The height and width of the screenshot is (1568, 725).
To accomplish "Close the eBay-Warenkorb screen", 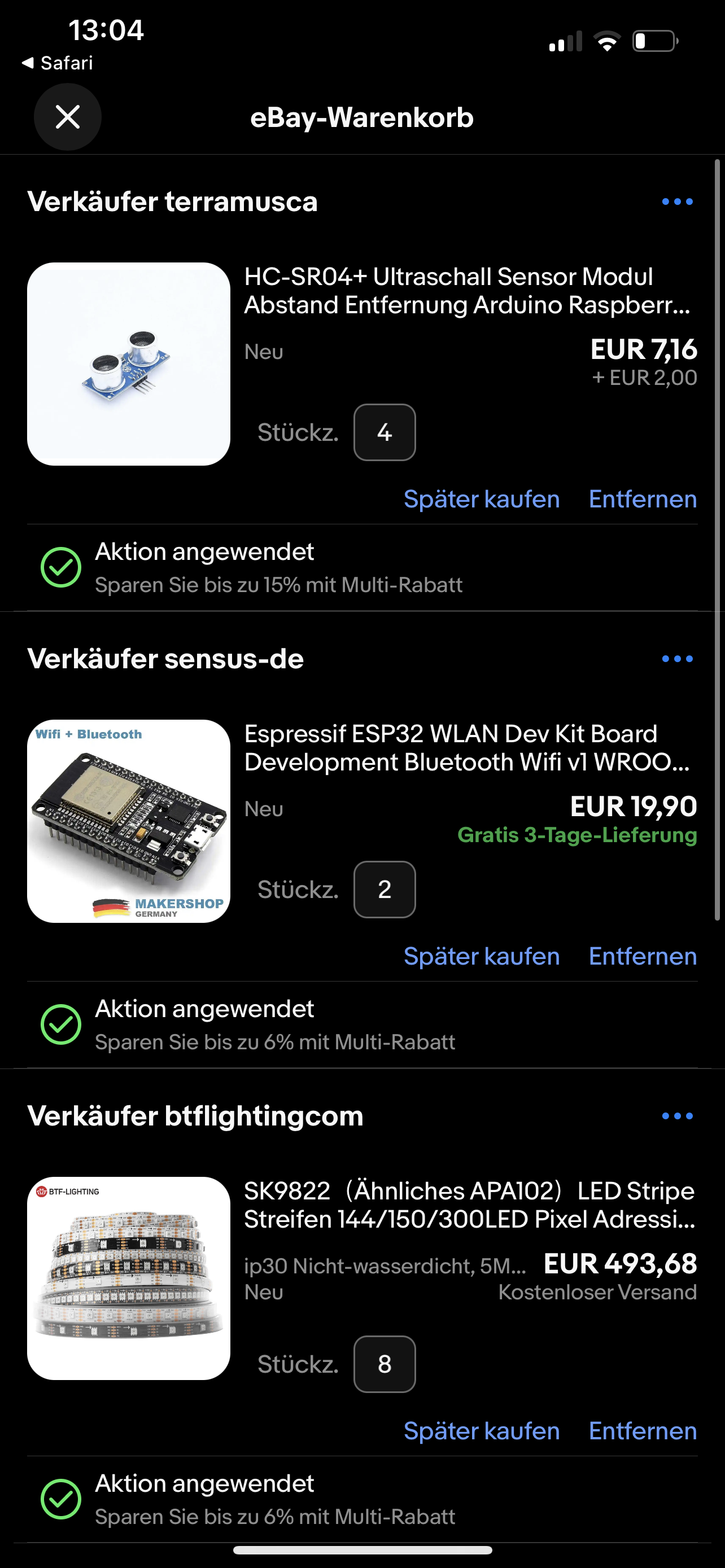I will tap(68, 117).
